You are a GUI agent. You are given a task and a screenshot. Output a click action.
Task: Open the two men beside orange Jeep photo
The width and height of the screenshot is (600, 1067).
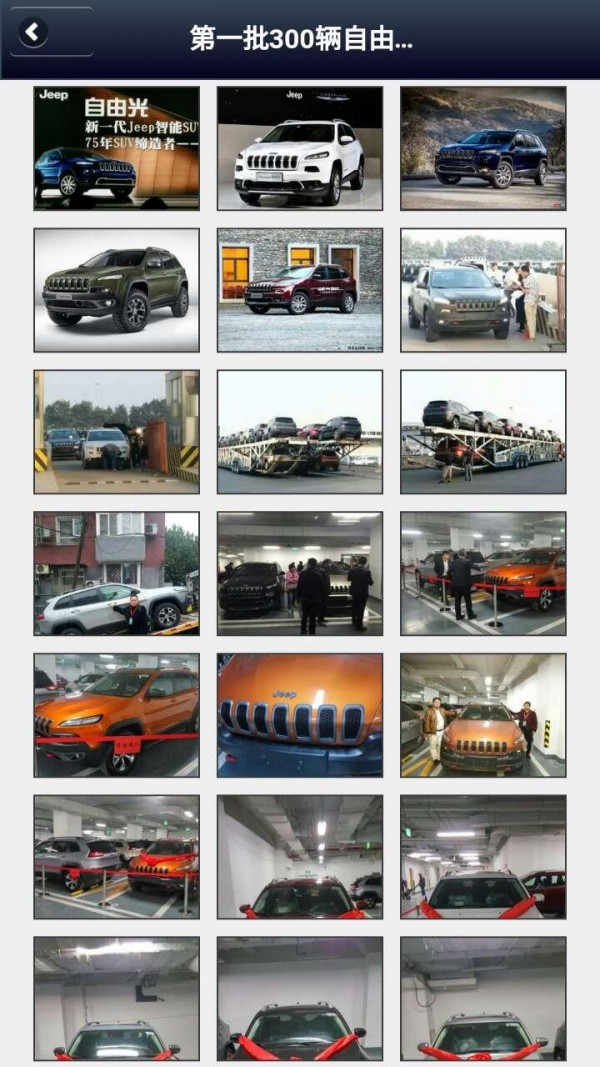click(x=483, y=715)
